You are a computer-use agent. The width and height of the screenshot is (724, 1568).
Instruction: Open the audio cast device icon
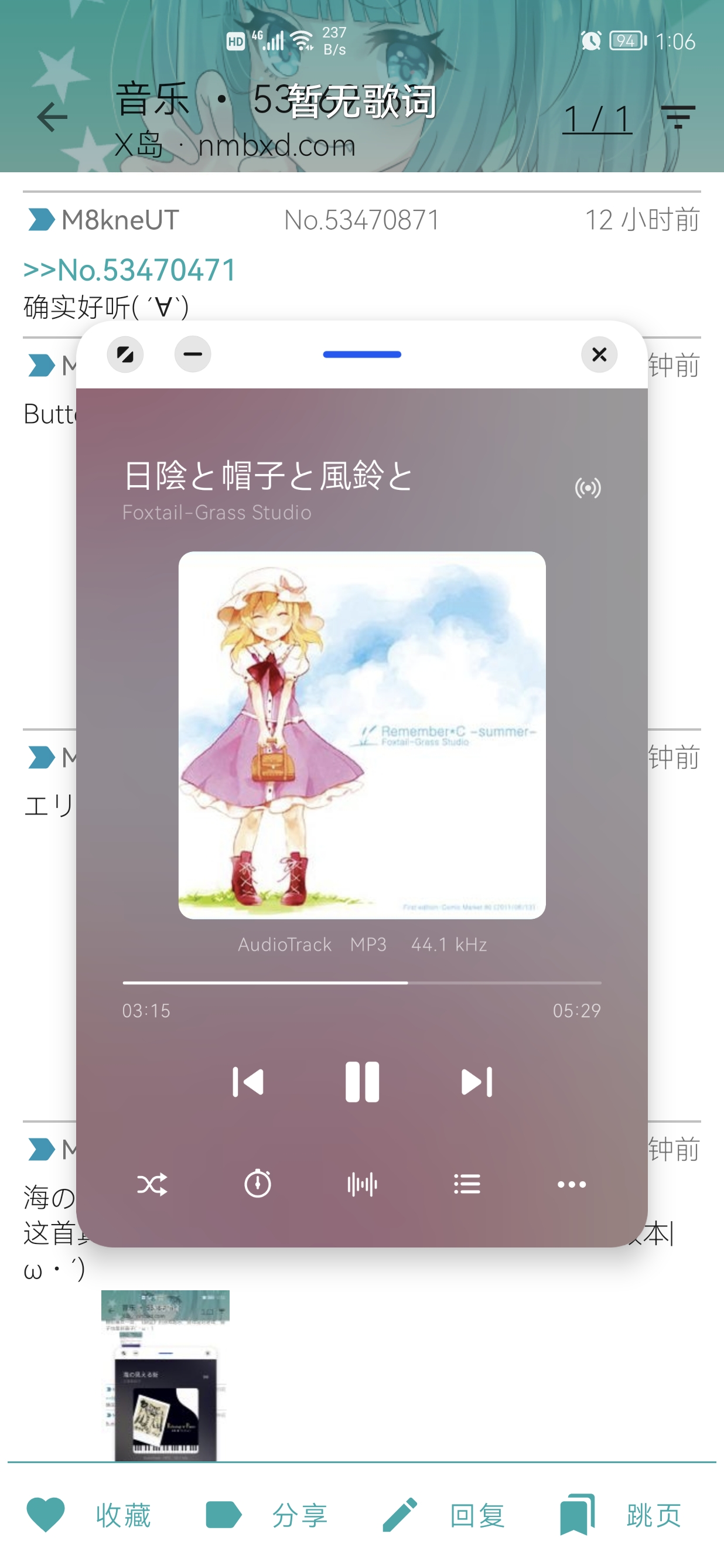pos(588,488)
